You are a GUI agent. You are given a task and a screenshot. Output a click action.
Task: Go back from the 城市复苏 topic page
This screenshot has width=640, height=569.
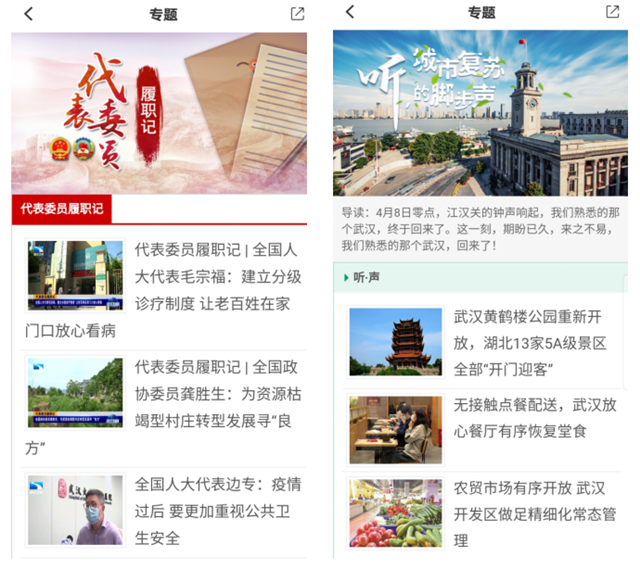coord(349,12)
